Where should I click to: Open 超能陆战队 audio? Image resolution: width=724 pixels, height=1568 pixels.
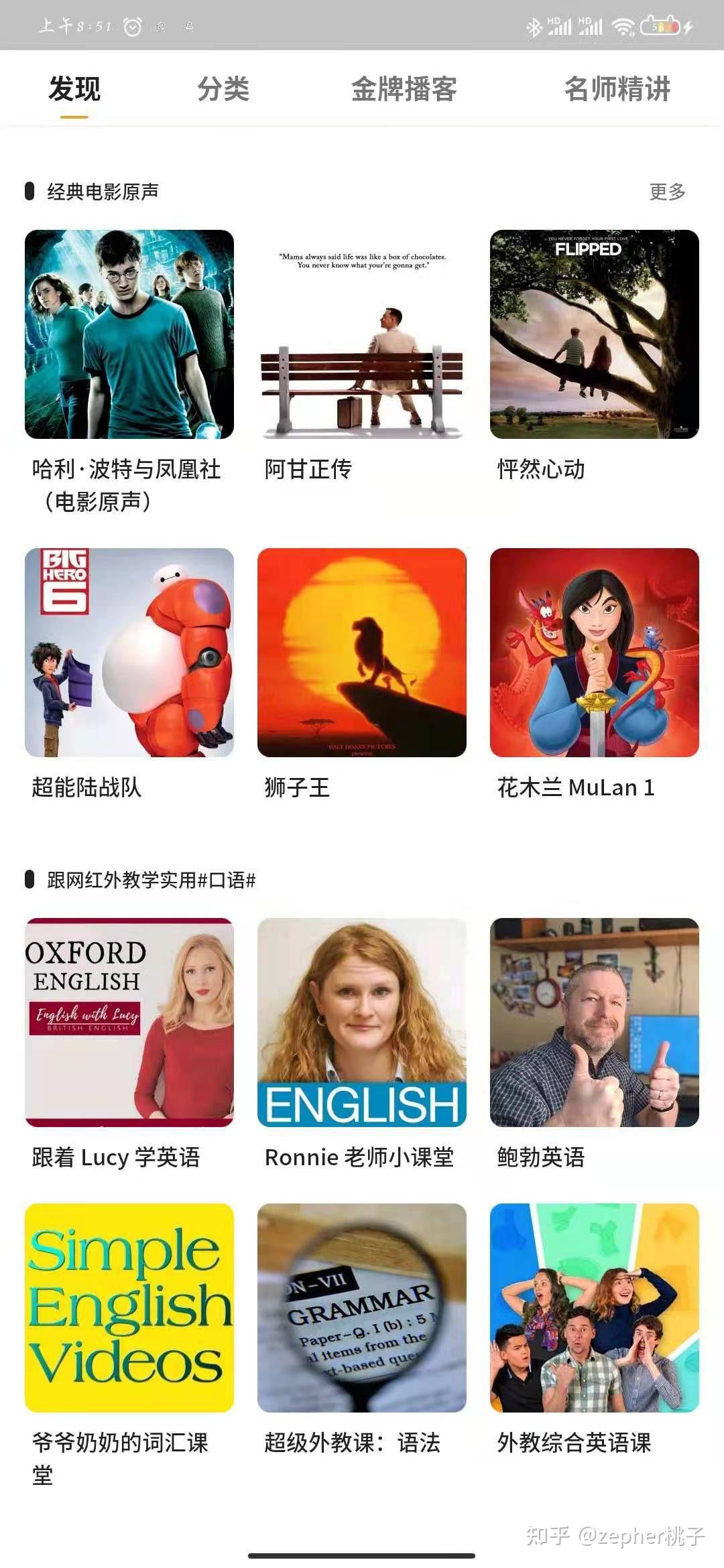coord(129,653)
